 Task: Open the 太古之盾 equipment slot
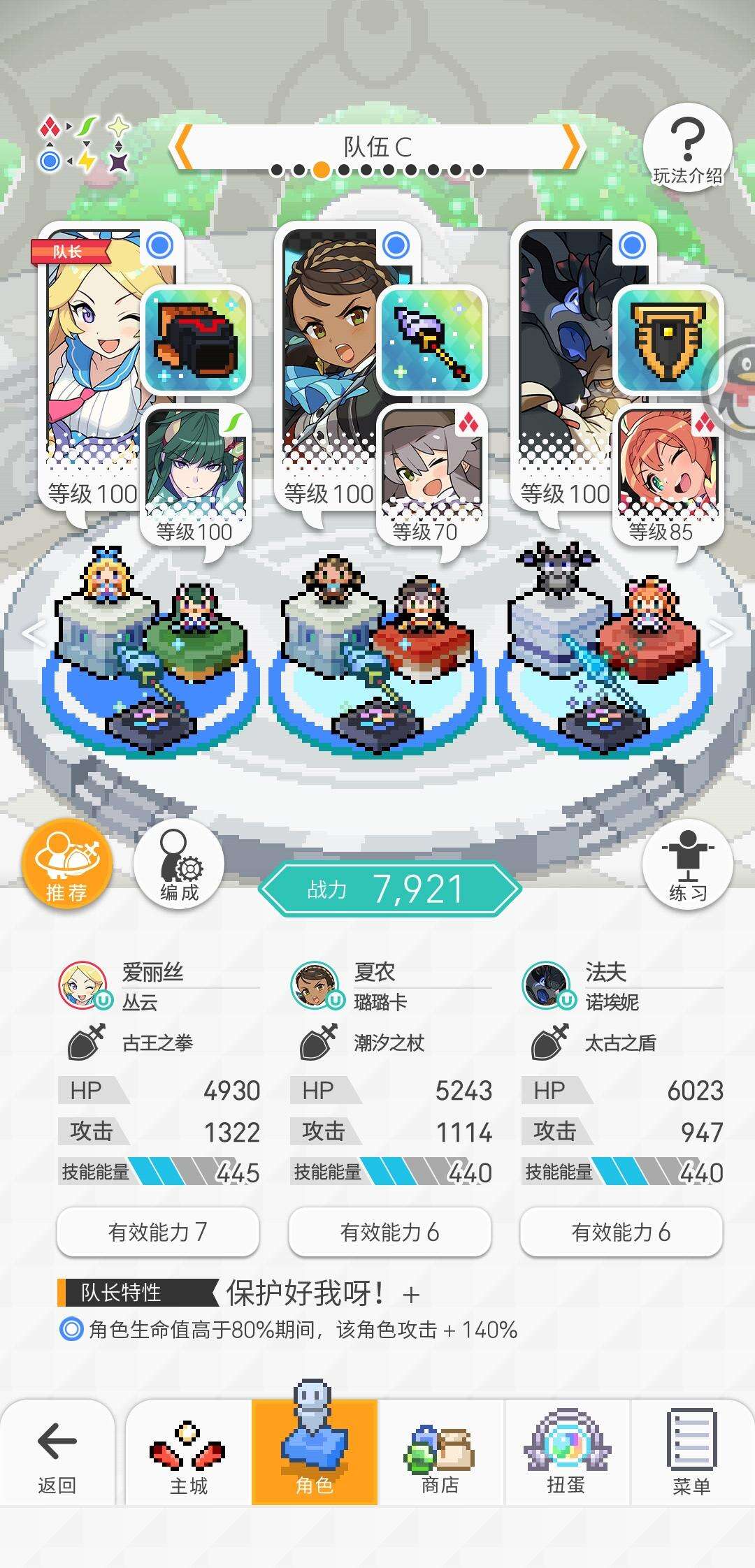[x=668, y=340]
